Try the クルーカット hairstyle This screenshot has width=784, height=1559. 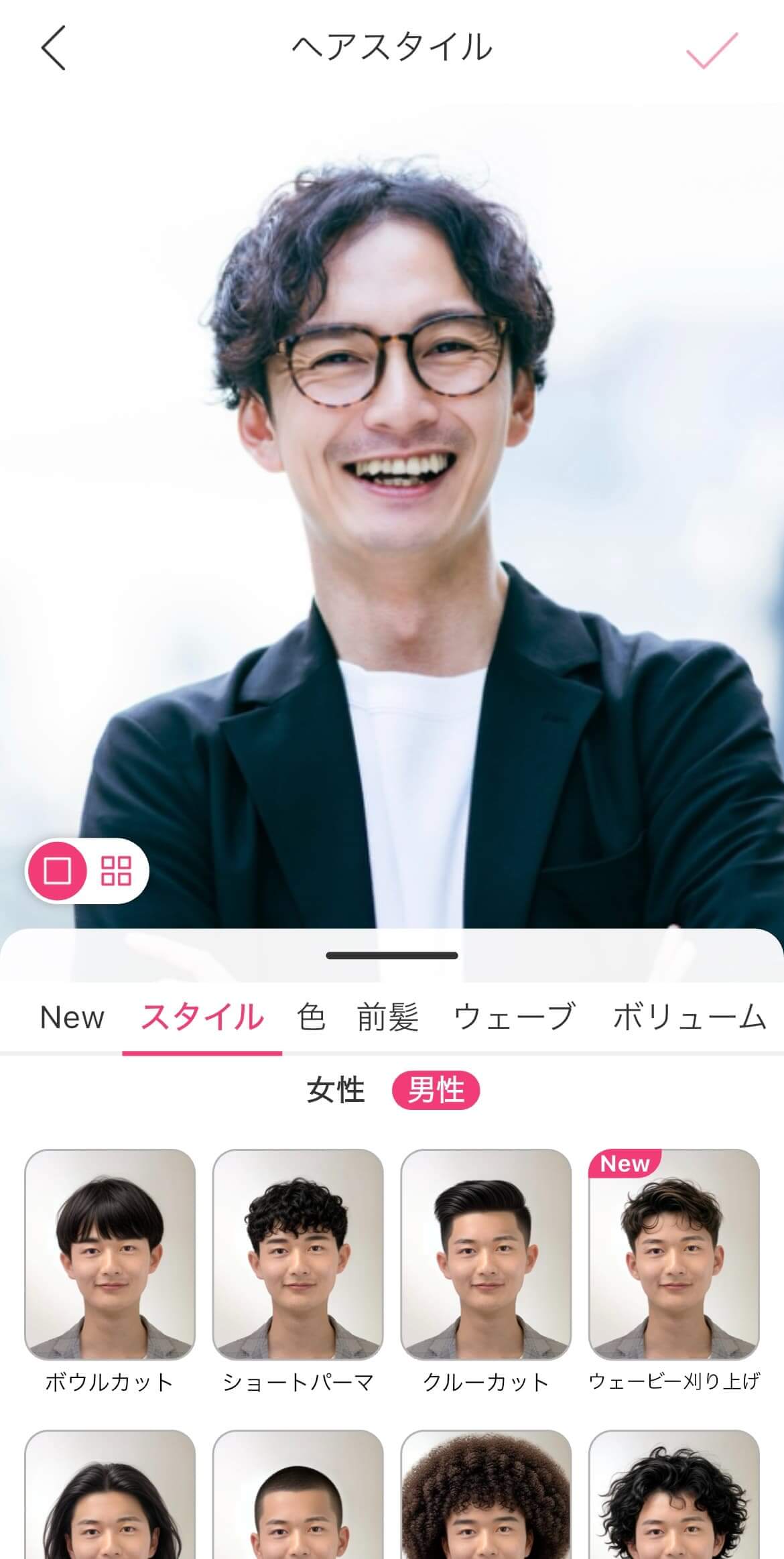486,1255
